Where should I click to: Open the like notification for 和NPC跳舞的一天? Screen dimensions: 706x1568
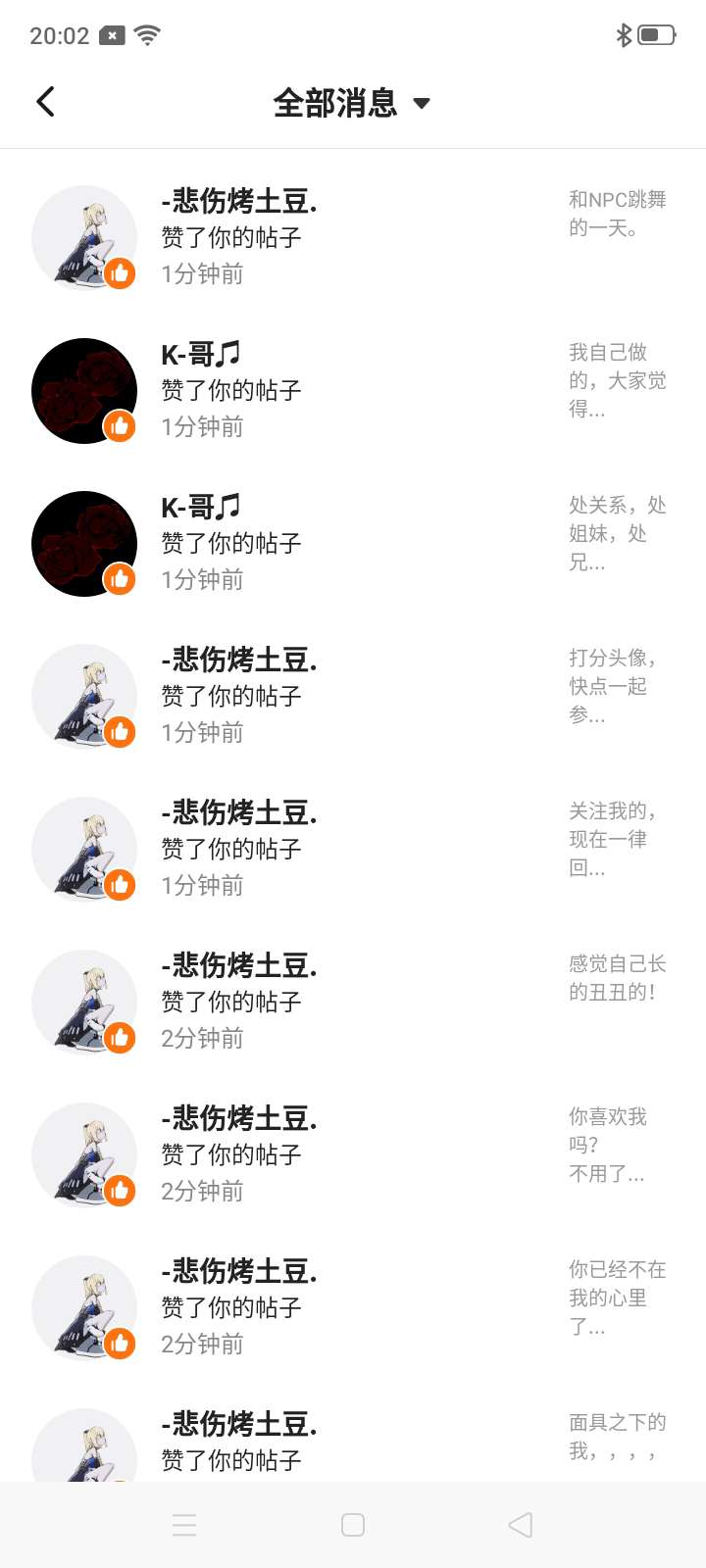pos(353,237)
